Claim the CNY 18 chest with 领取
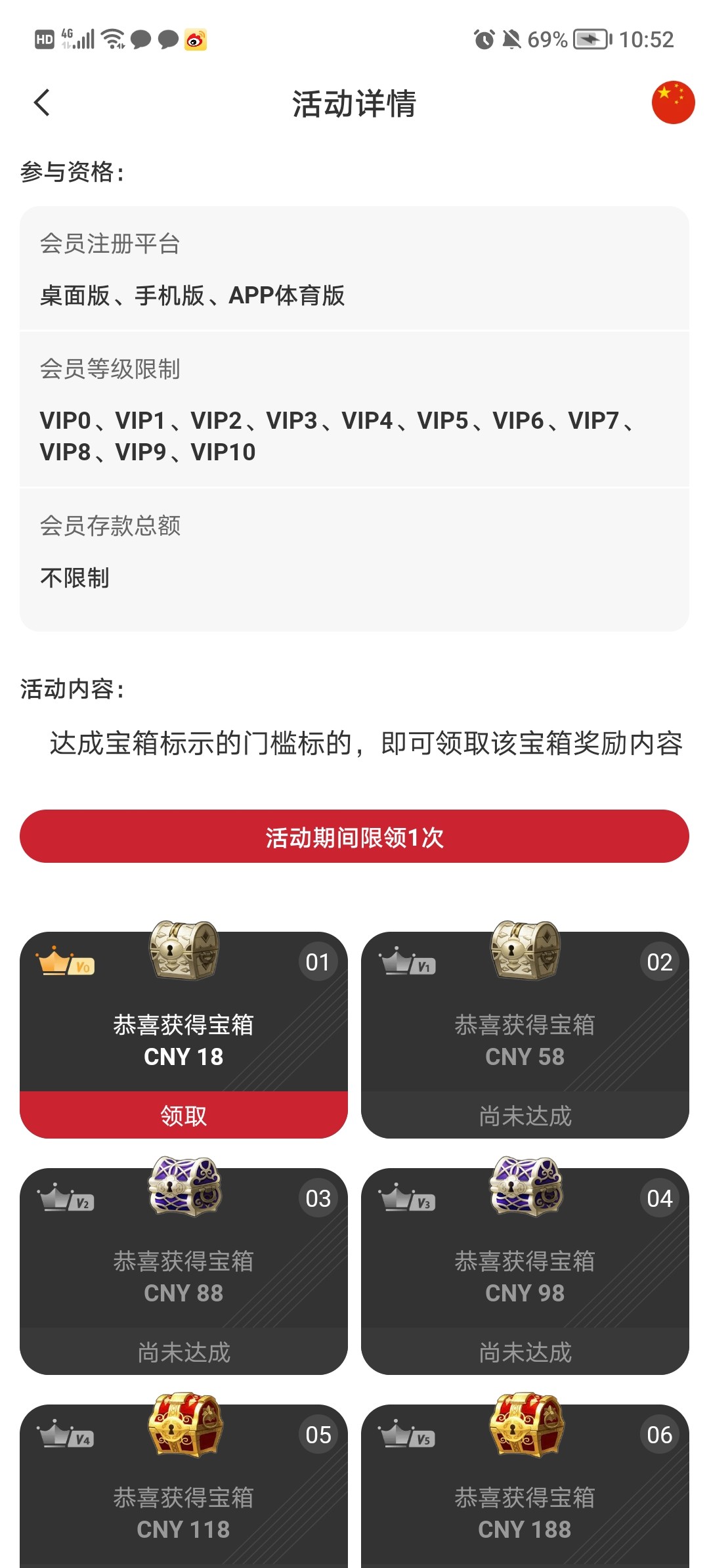The height and width of the screenshot is (1568, 709). pos(184,1115)
